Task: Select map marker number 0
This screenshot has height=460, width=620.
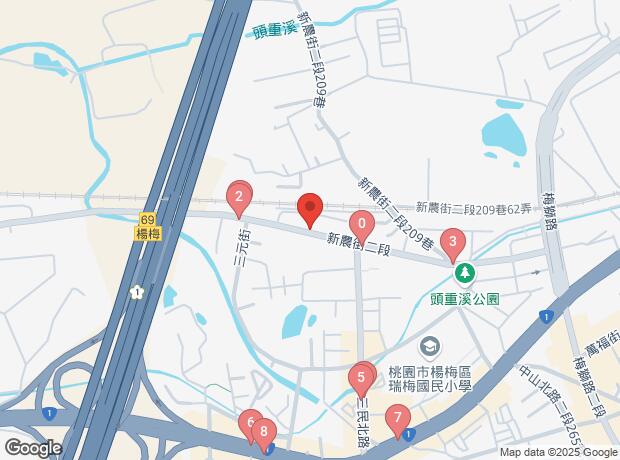Action: pyautogui.click(x=361, y=223)
